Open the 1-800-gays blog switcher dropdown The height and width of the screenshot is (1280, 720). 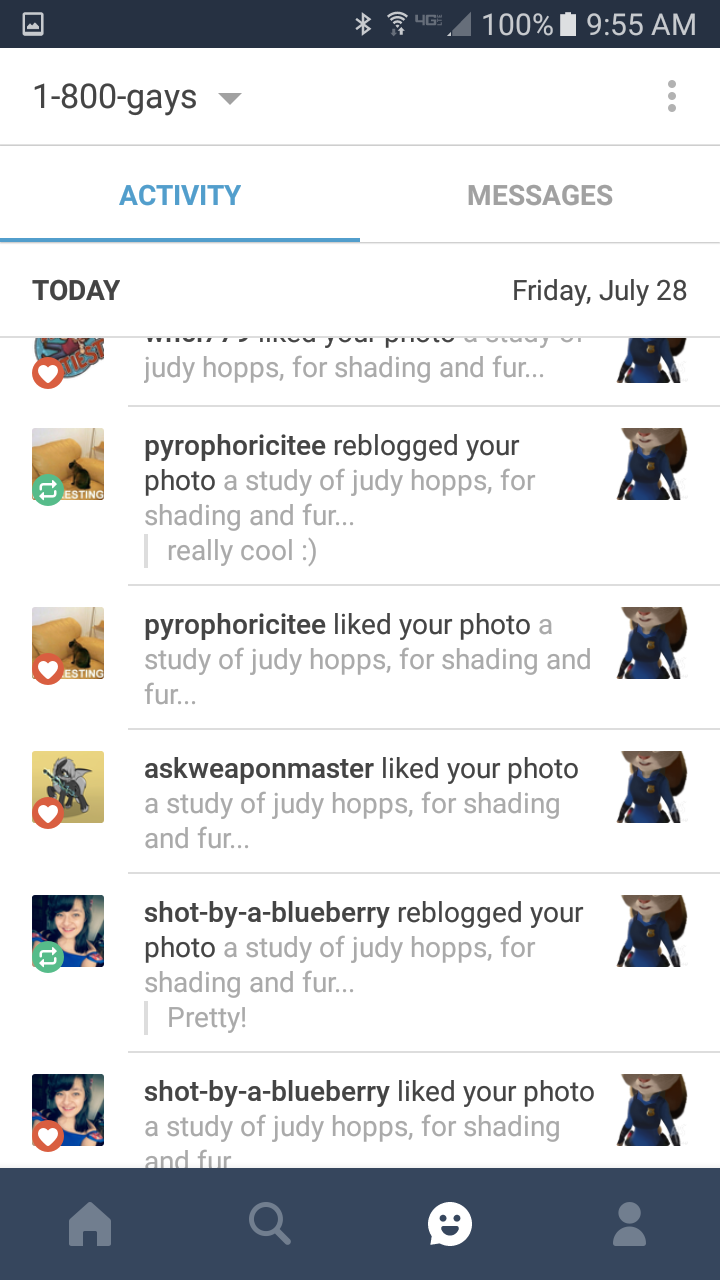point(137,98)
